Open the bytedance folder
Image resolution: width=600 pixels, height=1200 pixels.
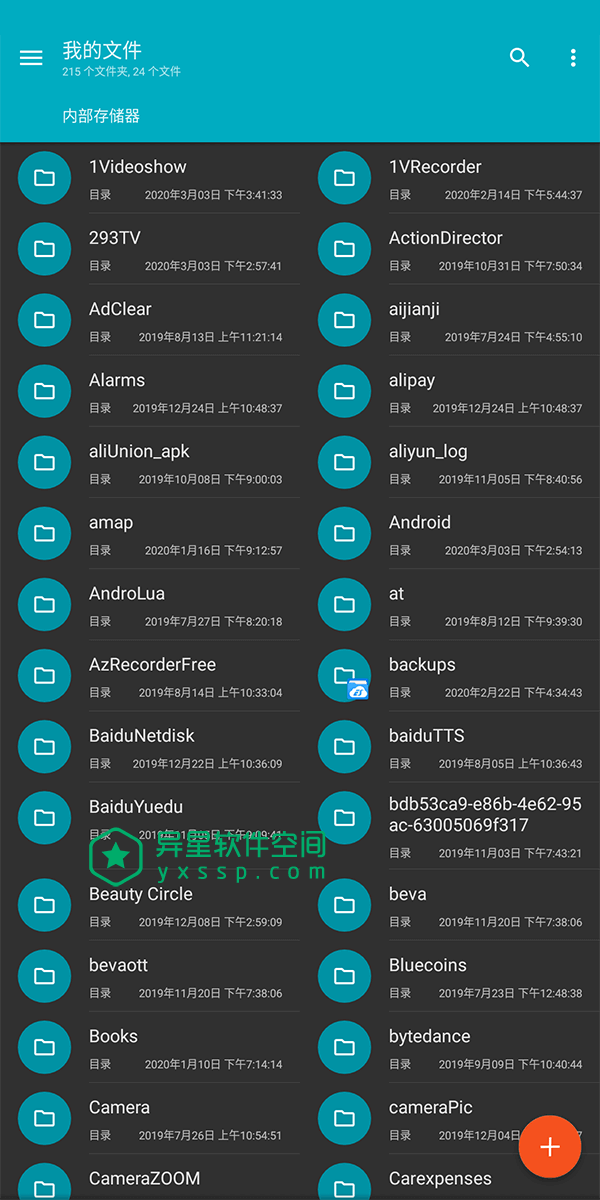click(x=430, y=1037)
